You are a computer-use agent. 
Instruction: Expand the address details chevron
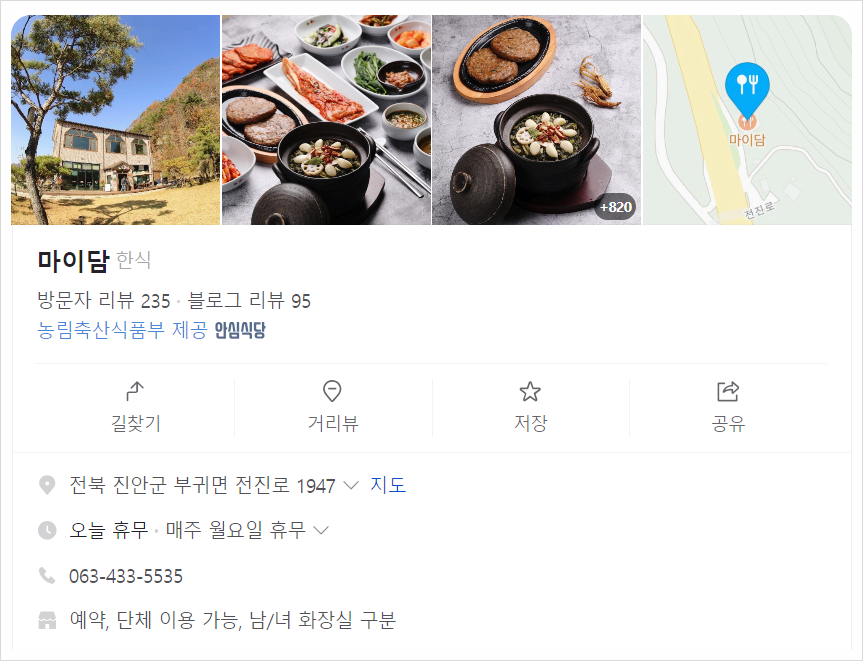[x=351, y=486]
